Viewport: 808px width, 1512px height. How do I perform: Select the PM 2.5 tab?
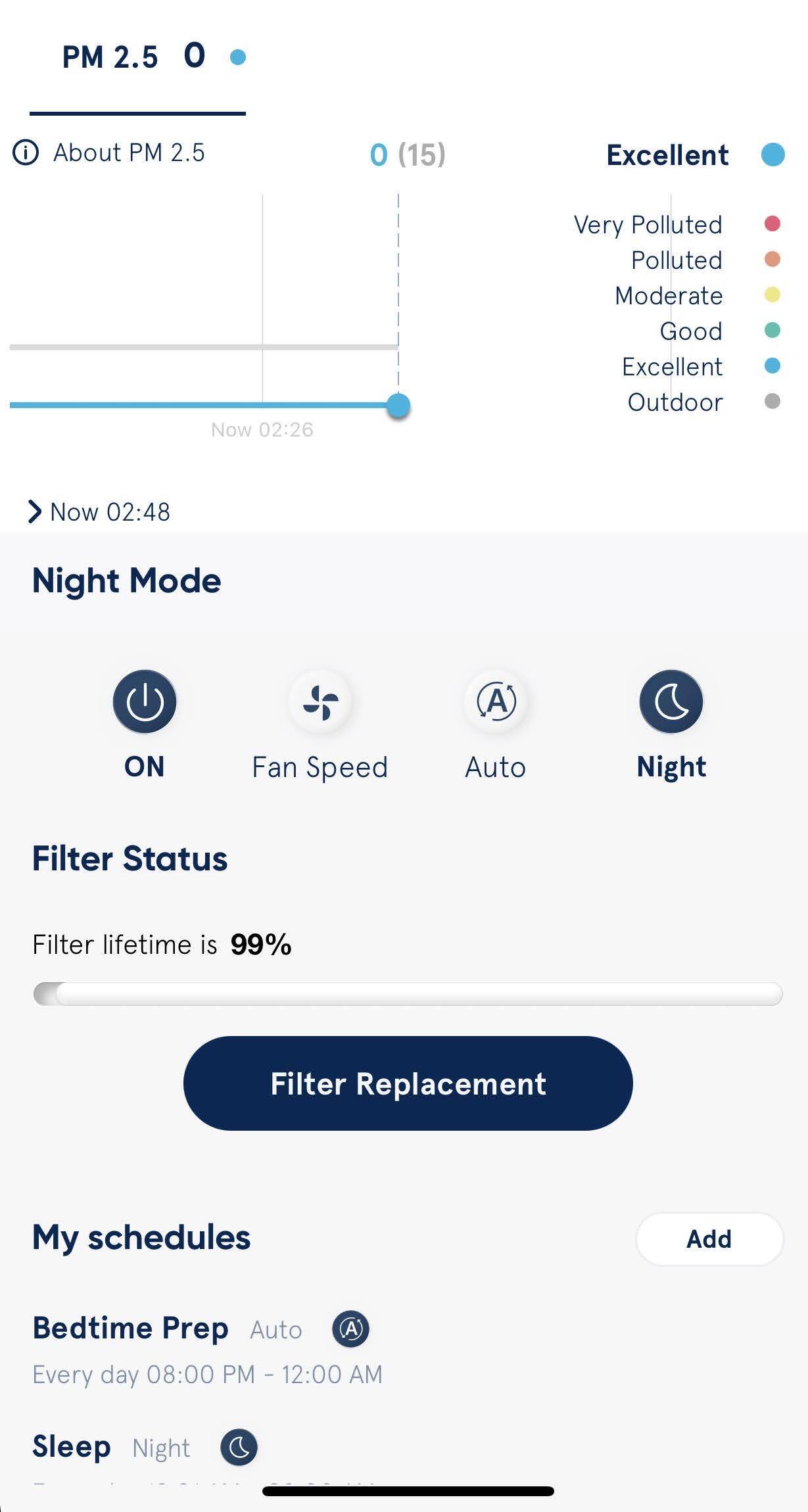(x=137, y=58)
